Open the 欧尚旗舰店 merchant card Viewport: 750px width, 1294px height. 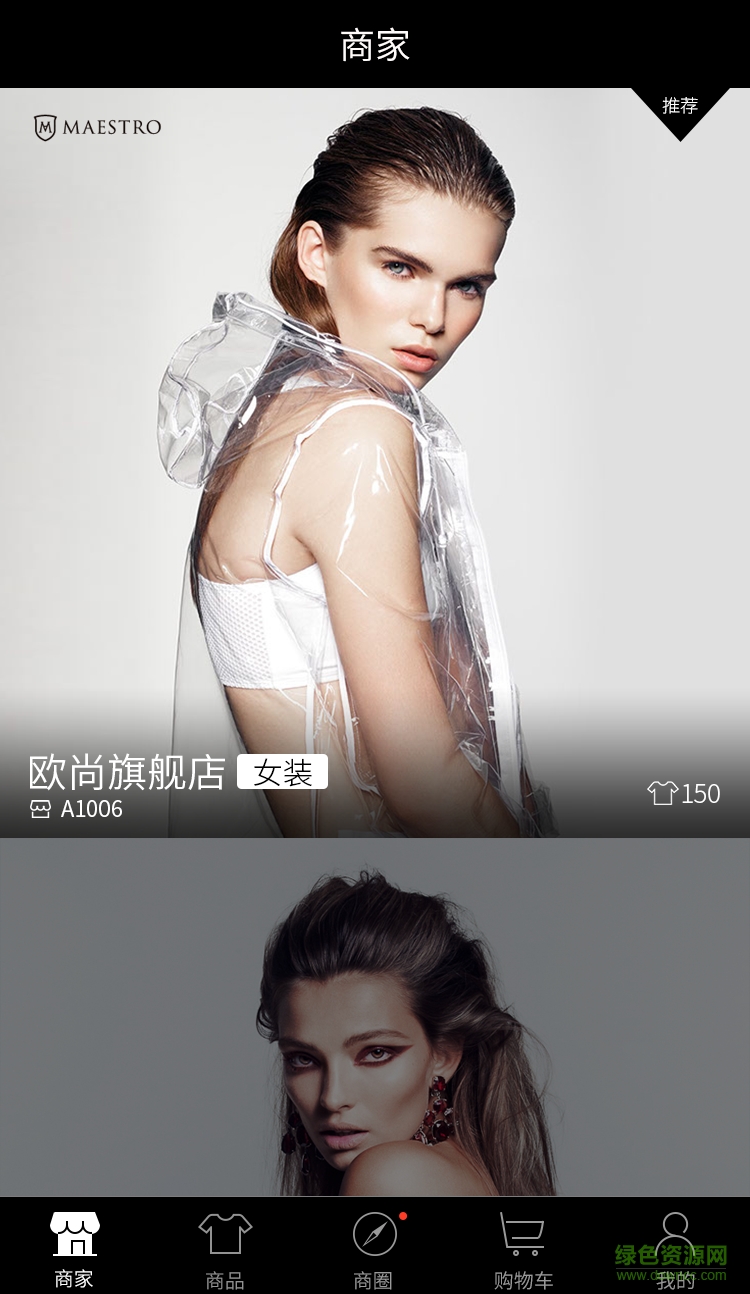[375, 460]
